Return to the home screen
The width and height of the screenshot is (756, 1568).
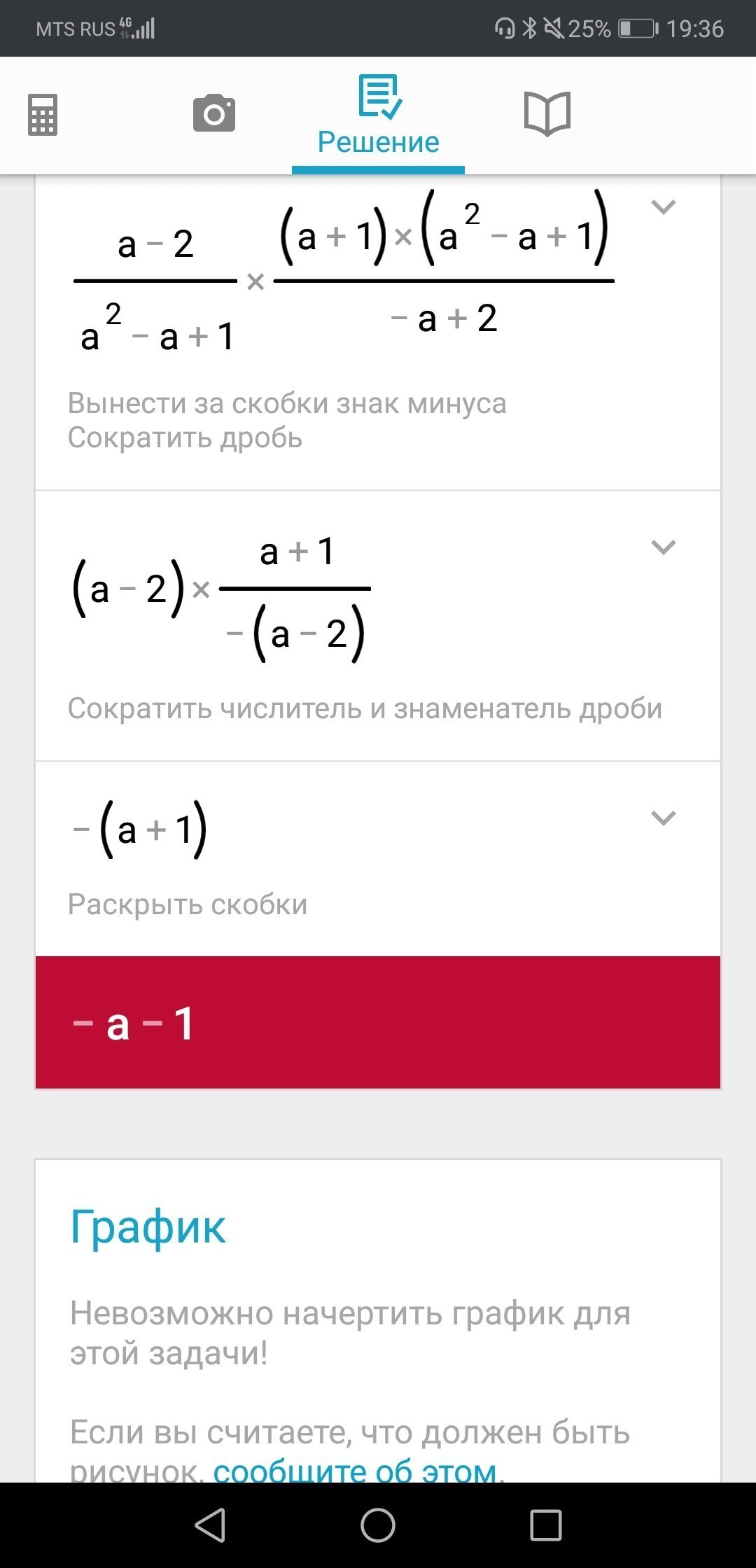pos(378,1525)
